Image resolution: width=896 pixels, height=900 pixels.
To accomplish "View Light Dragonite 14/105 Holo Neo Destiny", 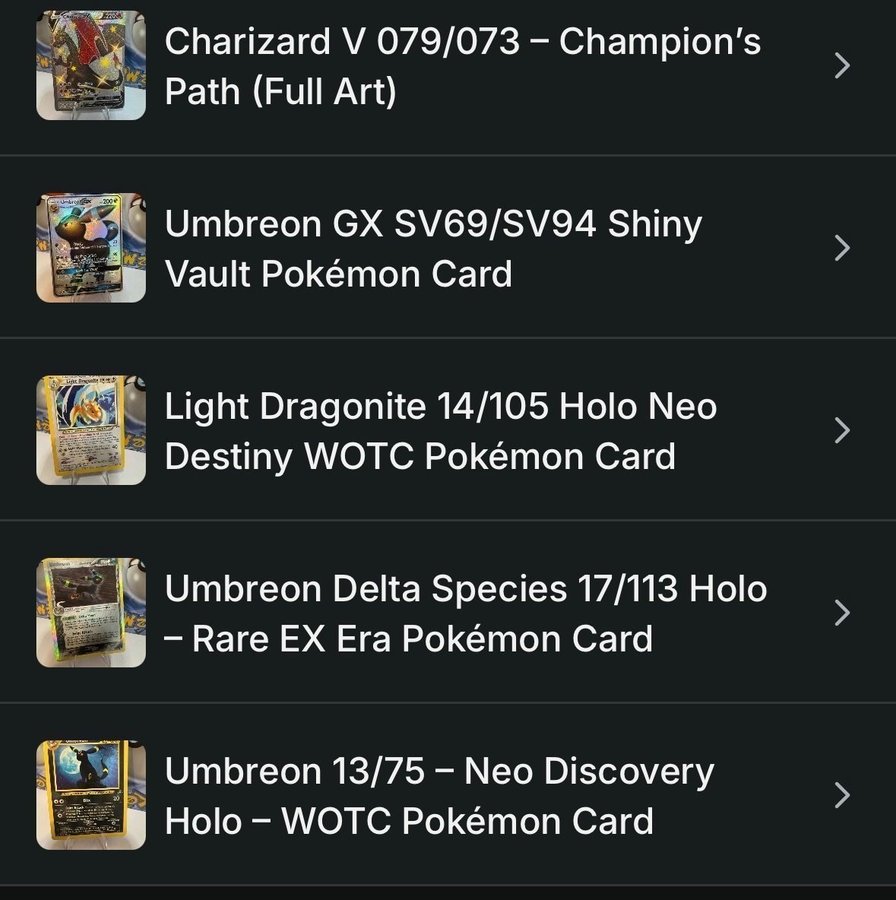I will point(440,431).
